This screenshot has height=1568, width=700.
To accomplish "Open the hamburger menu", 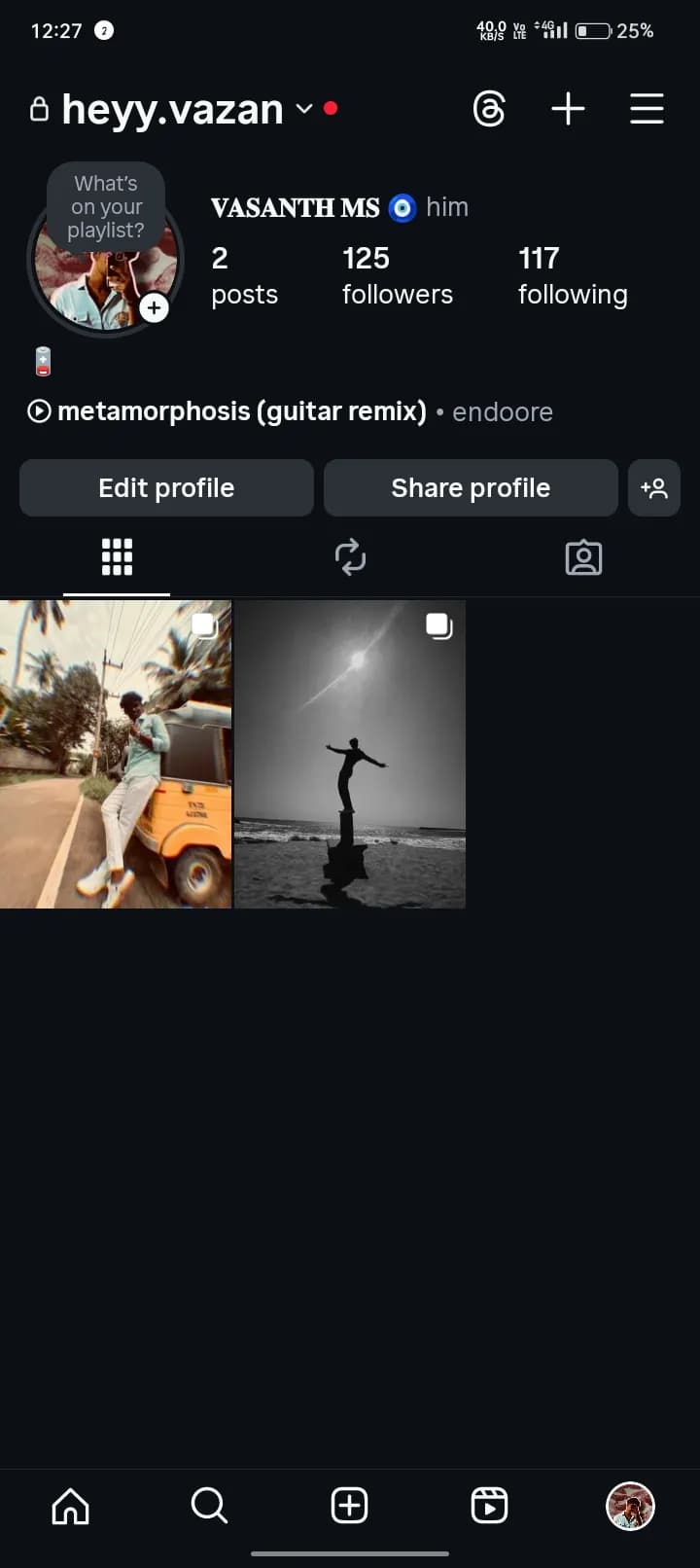I will tap(647, 109).
